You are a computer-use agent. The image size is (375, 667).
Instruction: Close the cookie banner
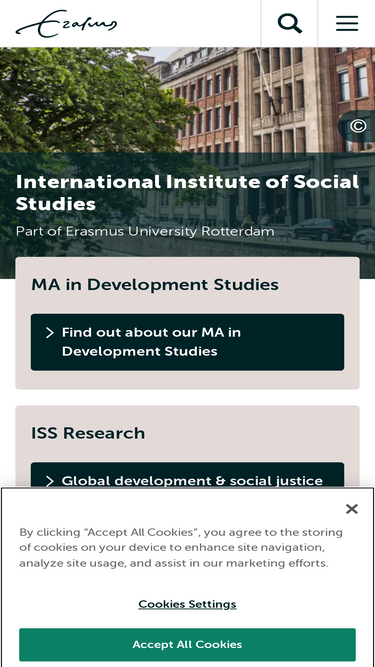tap(352, 509)
